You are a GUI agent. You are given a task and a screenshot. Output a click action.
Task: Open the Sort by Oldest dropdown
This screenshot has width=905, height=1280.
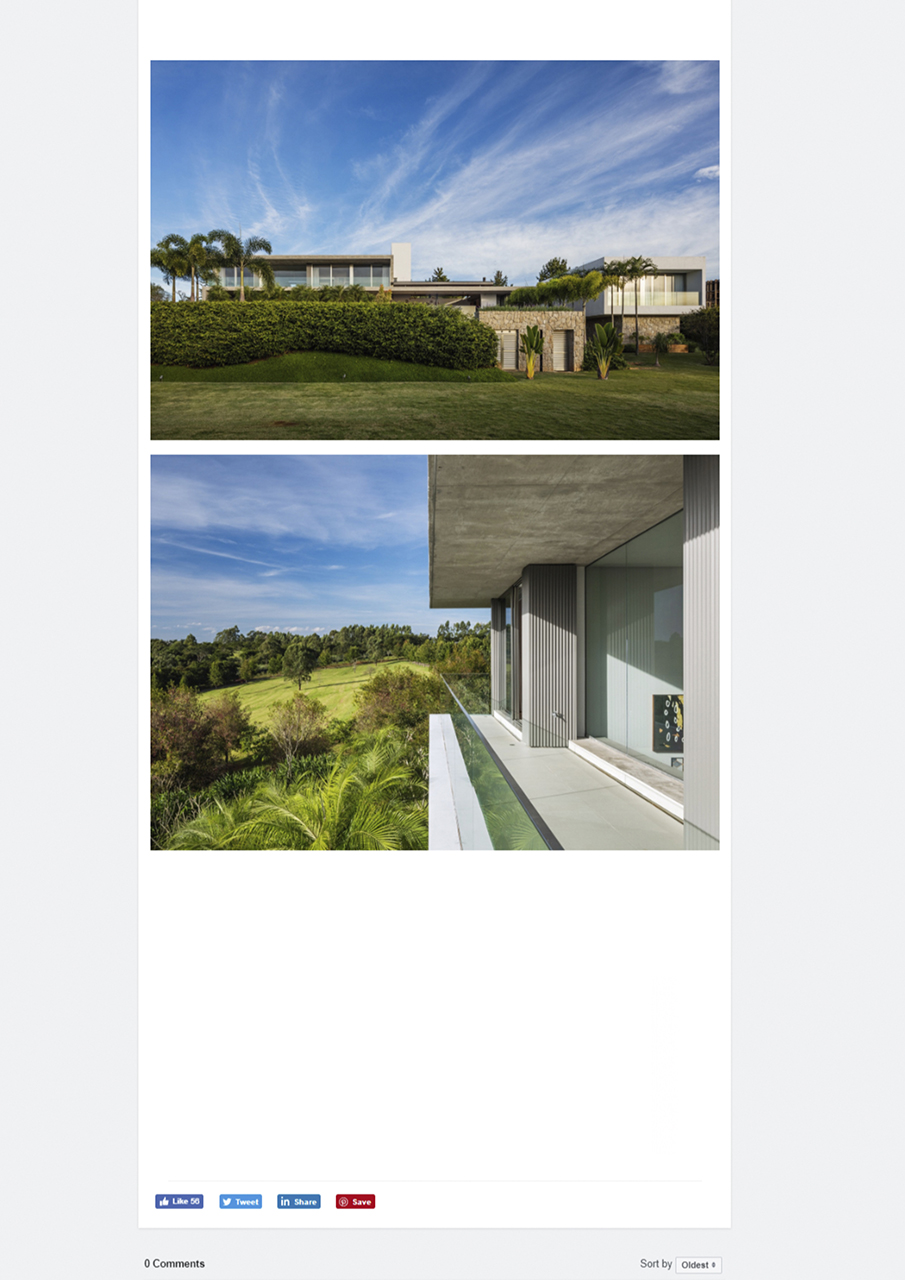[x=698, y=1265]
